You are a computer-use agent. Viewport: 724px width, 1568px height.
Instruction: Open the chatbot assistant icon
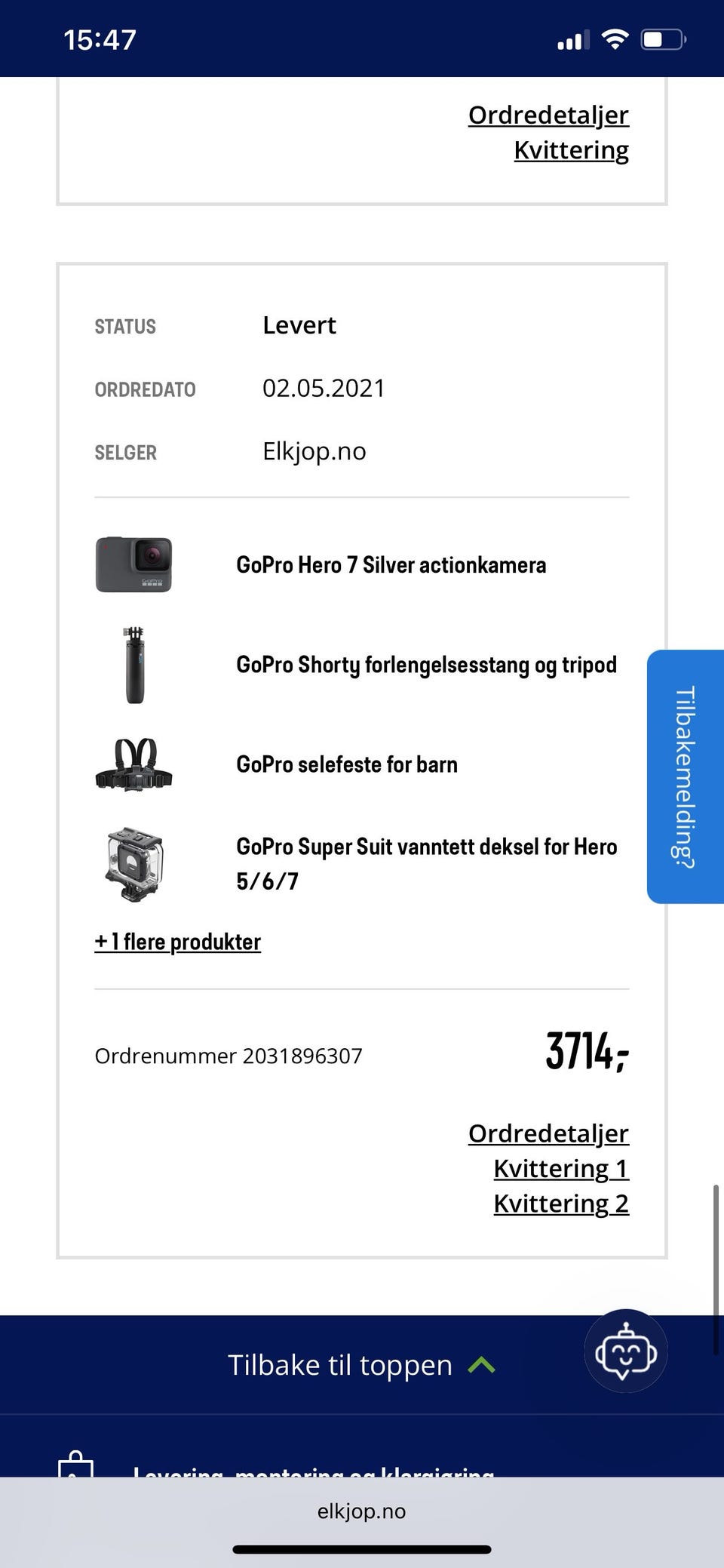point(624,1351)
